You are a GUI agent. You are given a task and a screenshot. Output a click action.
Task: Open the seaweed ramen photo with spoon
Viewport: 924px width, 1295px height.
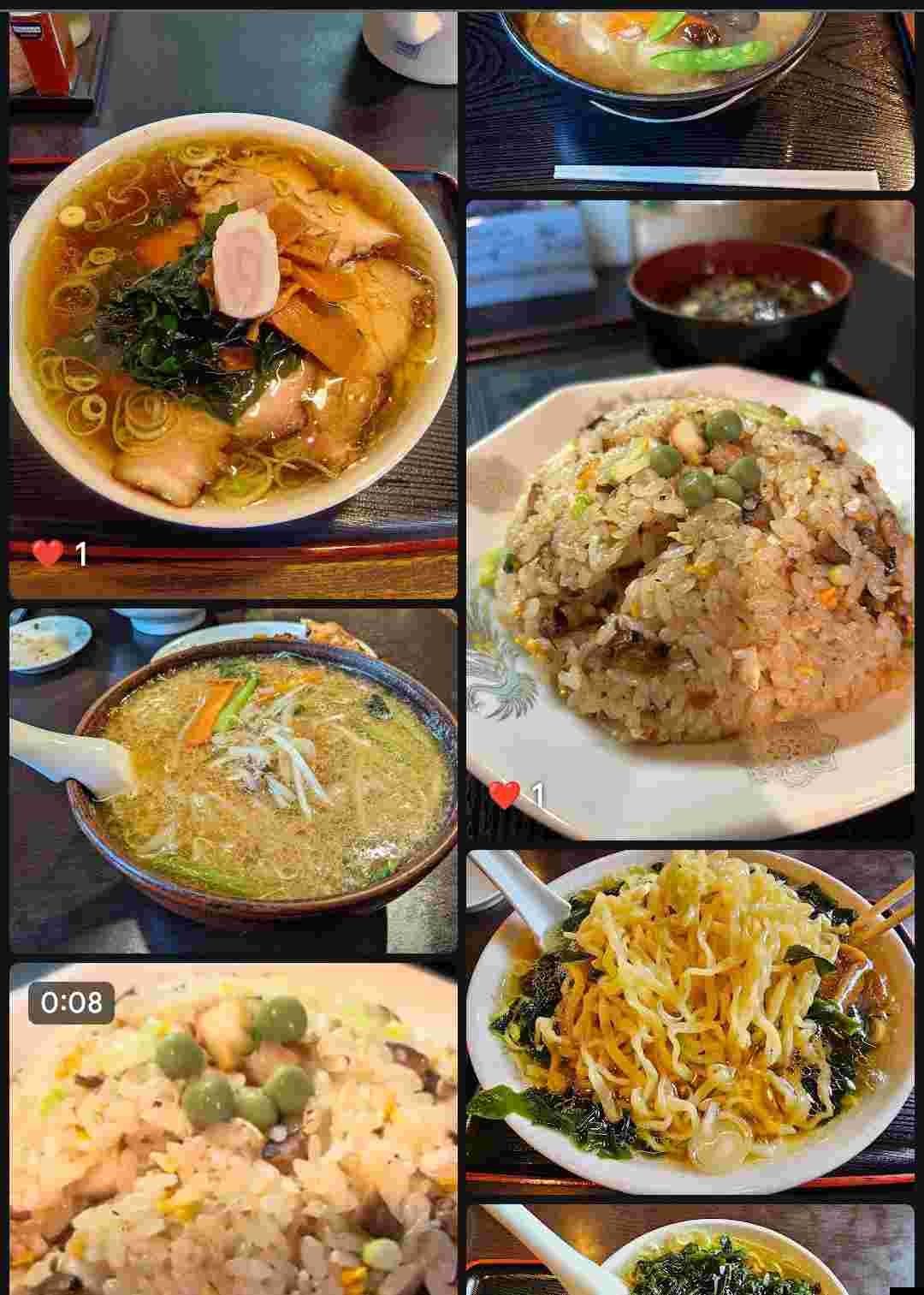coord(690,1250)
